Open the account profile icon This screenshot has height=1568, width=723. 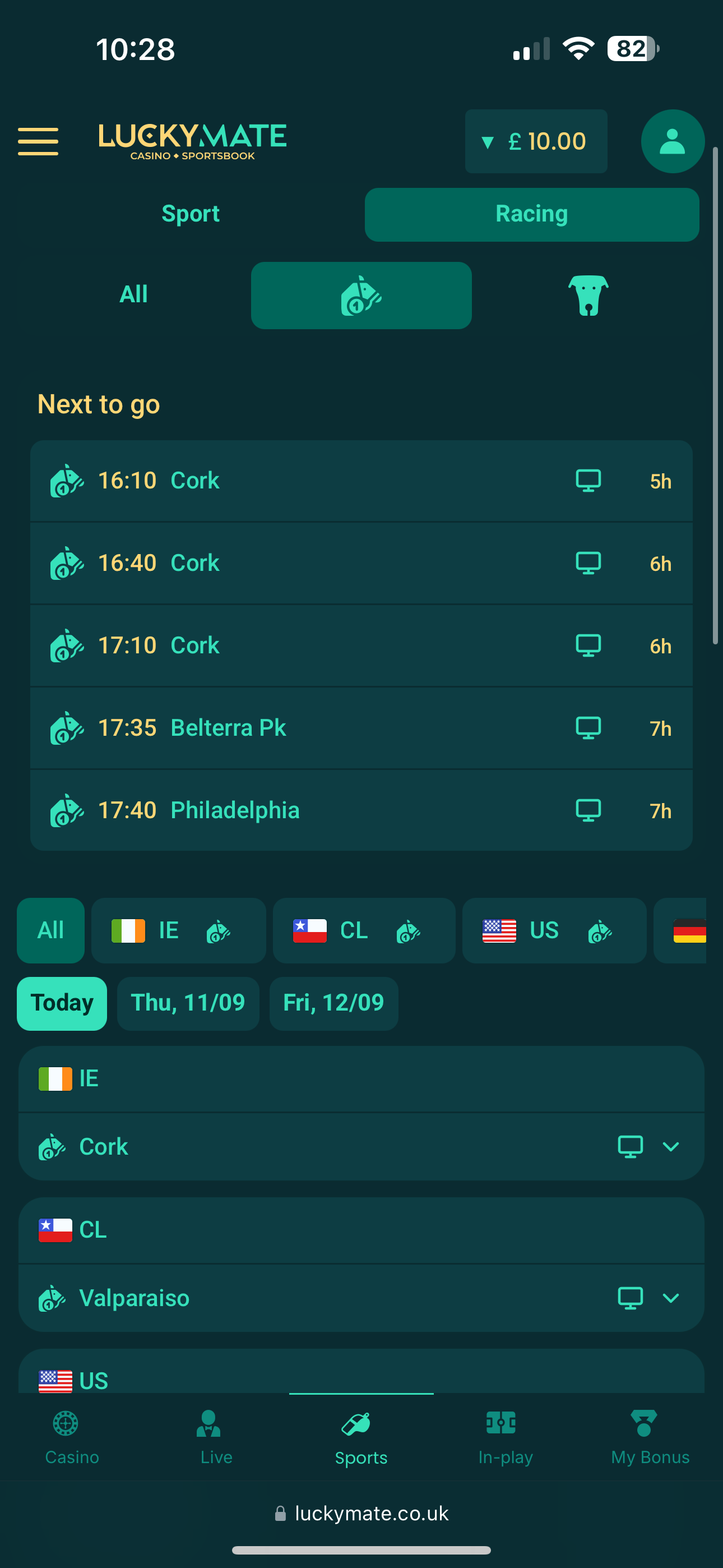672,141
